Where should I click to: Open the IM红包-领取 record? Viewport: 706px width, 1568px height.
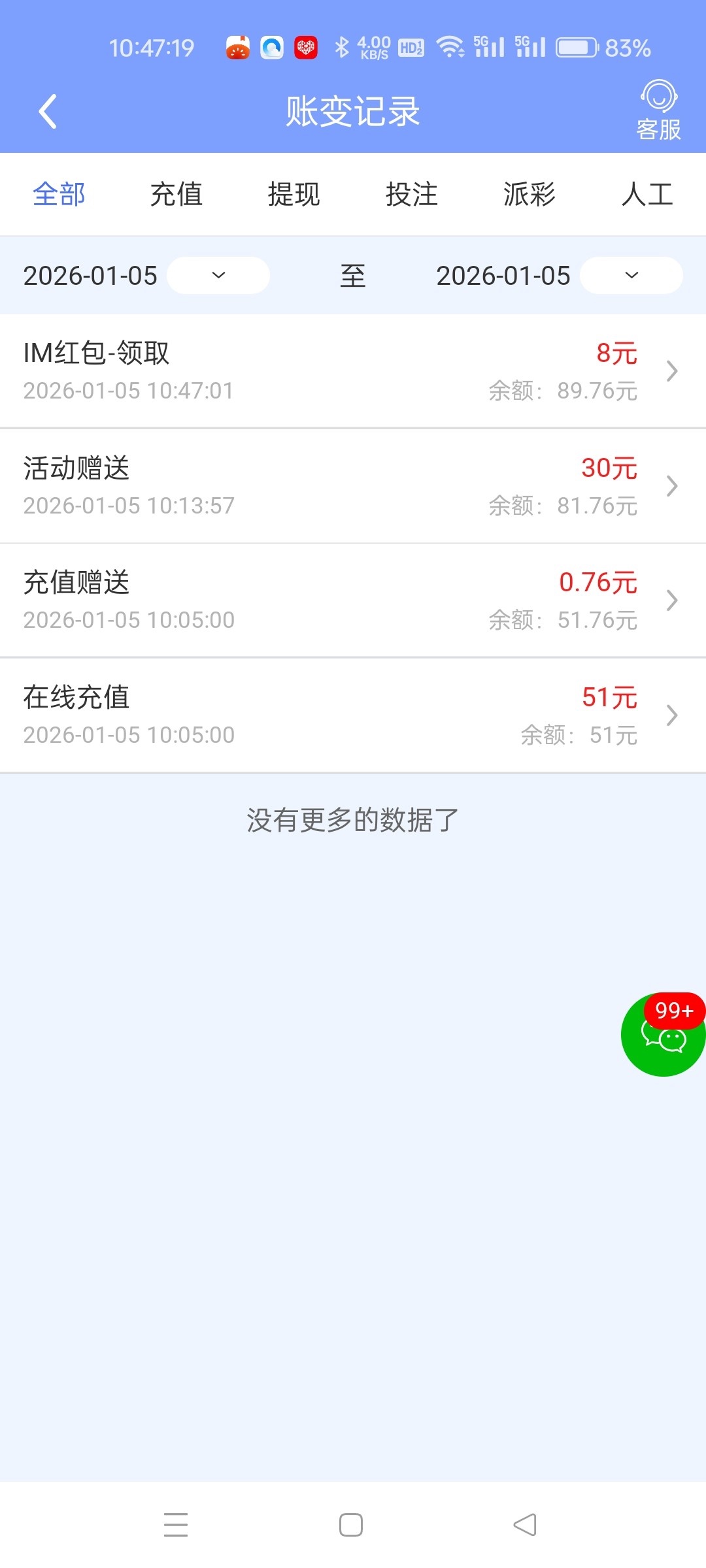[353, 371]
